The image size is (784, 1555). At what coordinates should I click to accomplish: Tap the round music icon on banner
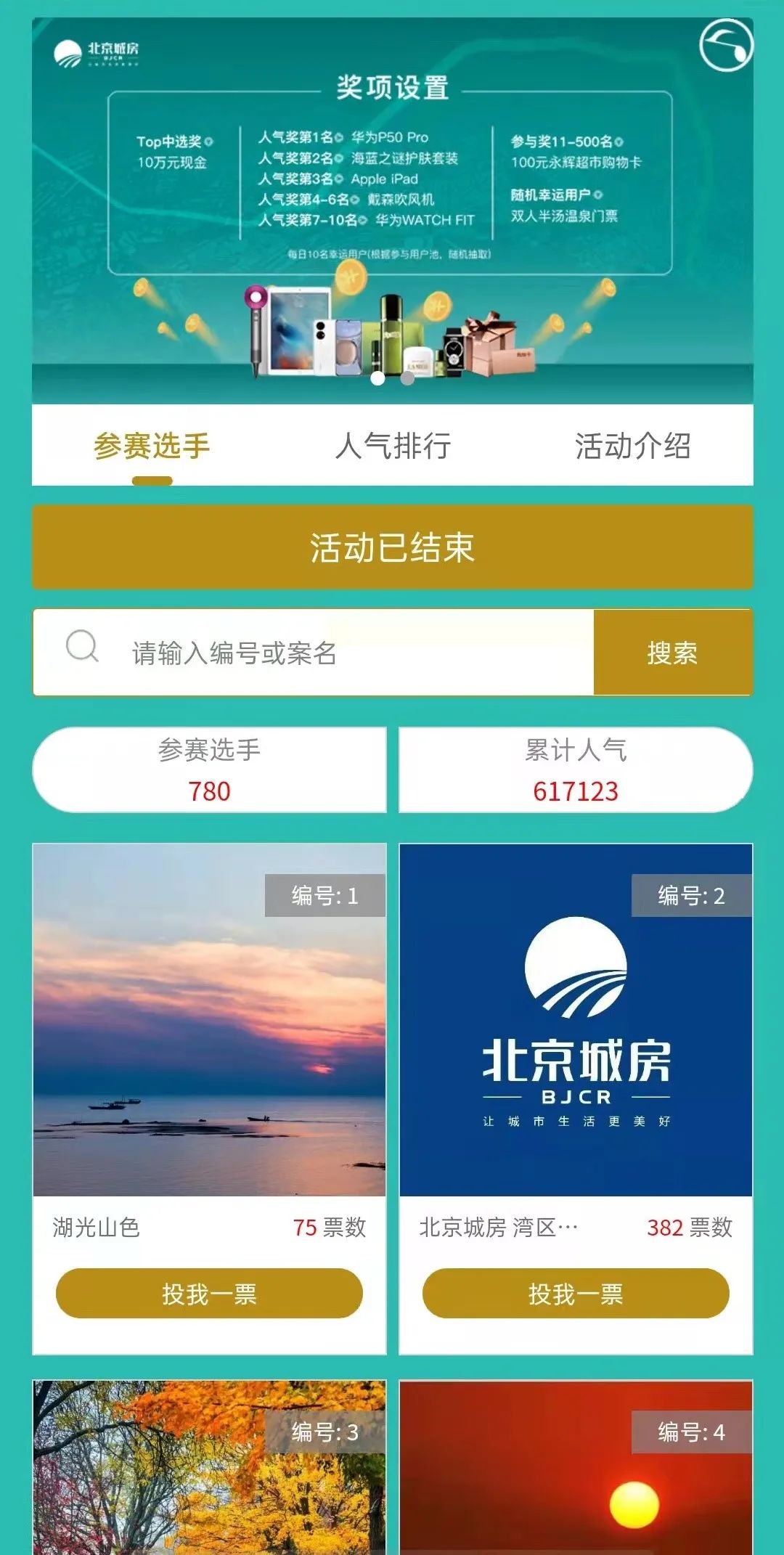pyautogui.click(x=726, y=46)
